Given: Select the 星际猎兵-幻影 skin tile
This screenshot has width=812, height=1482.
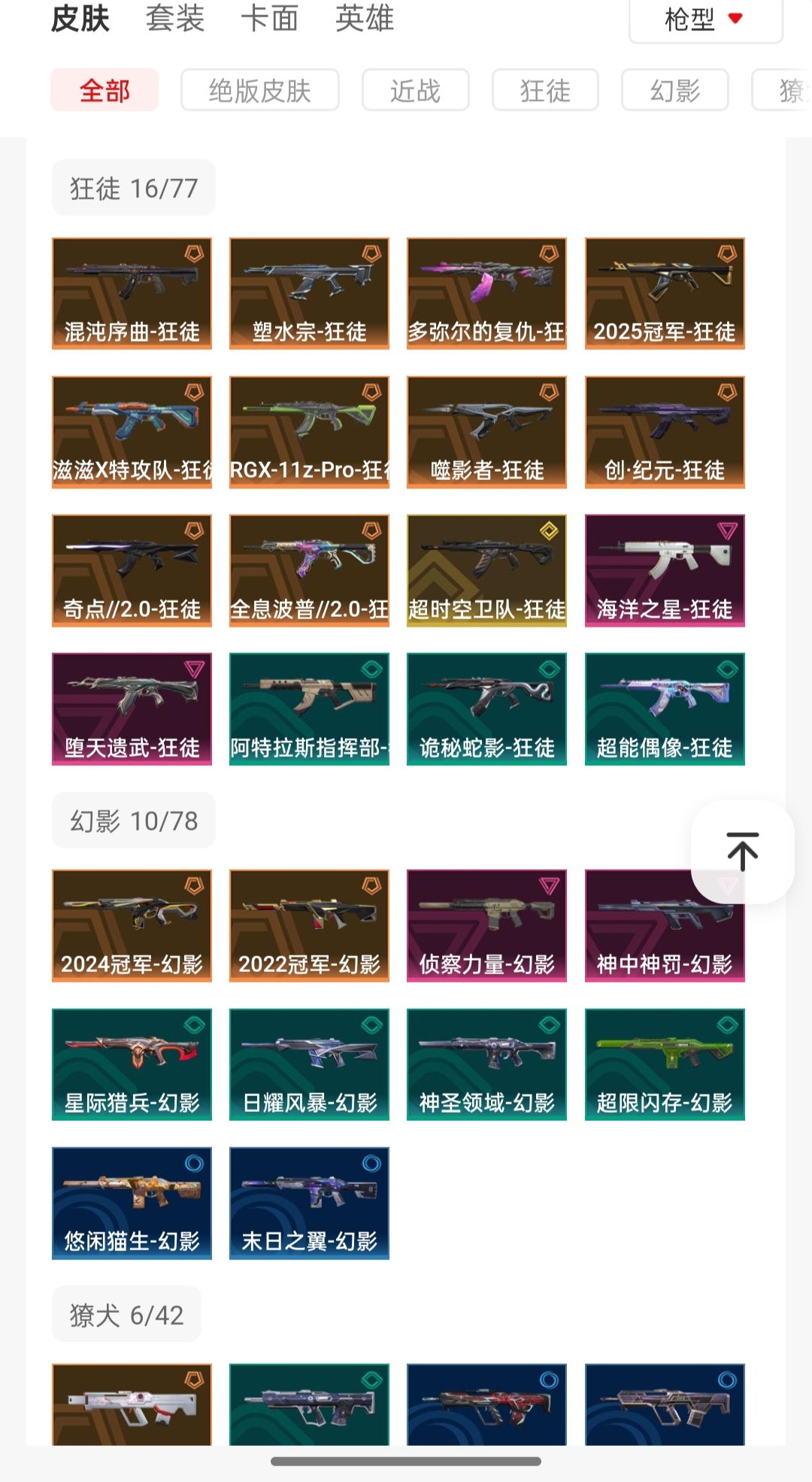Looking at the screenshot, I should coord(132,1064).
